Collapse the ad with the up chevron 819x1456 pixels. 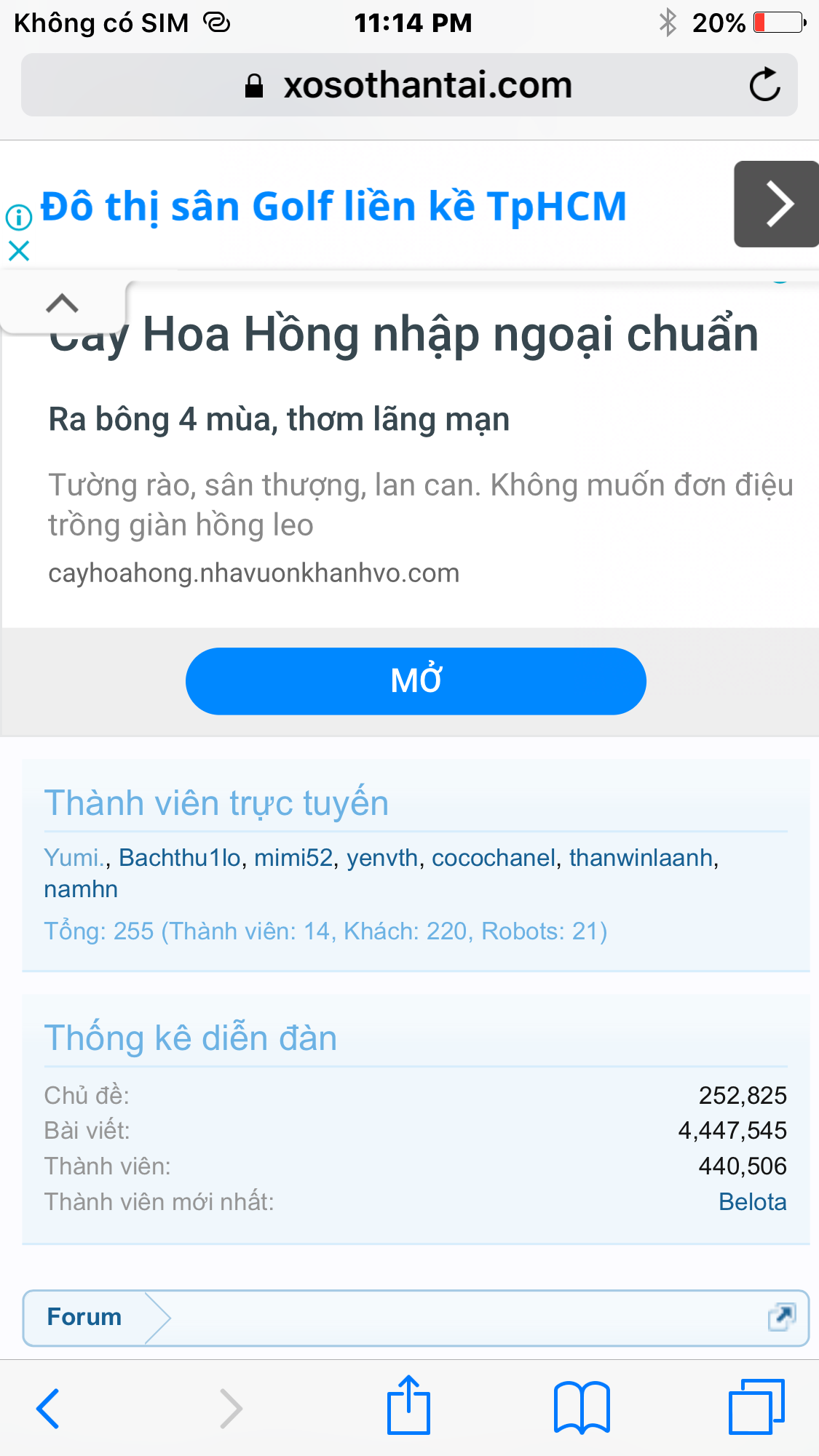click(63, 303)
